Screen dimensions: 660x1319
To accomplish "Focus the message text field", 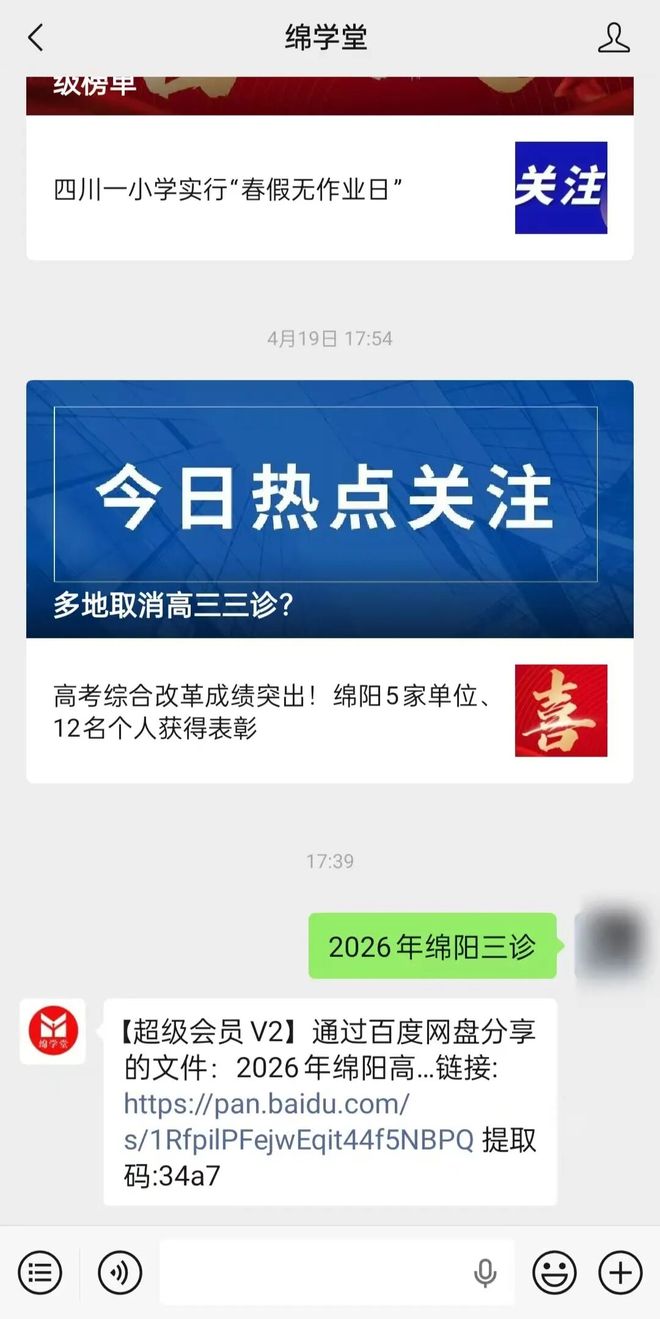I will [310, 1272].
